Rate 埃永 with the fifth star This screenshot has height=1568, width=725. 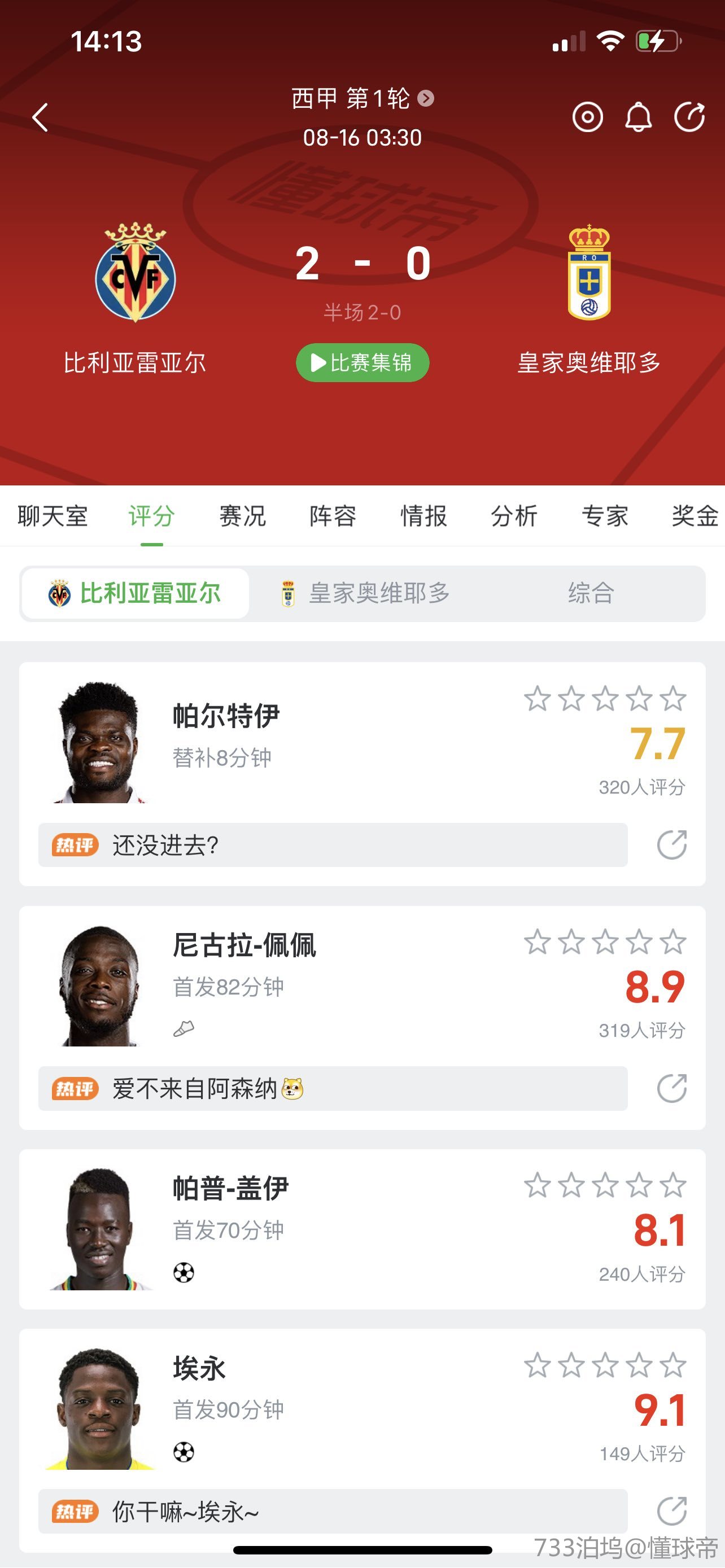coord(672,1365)
